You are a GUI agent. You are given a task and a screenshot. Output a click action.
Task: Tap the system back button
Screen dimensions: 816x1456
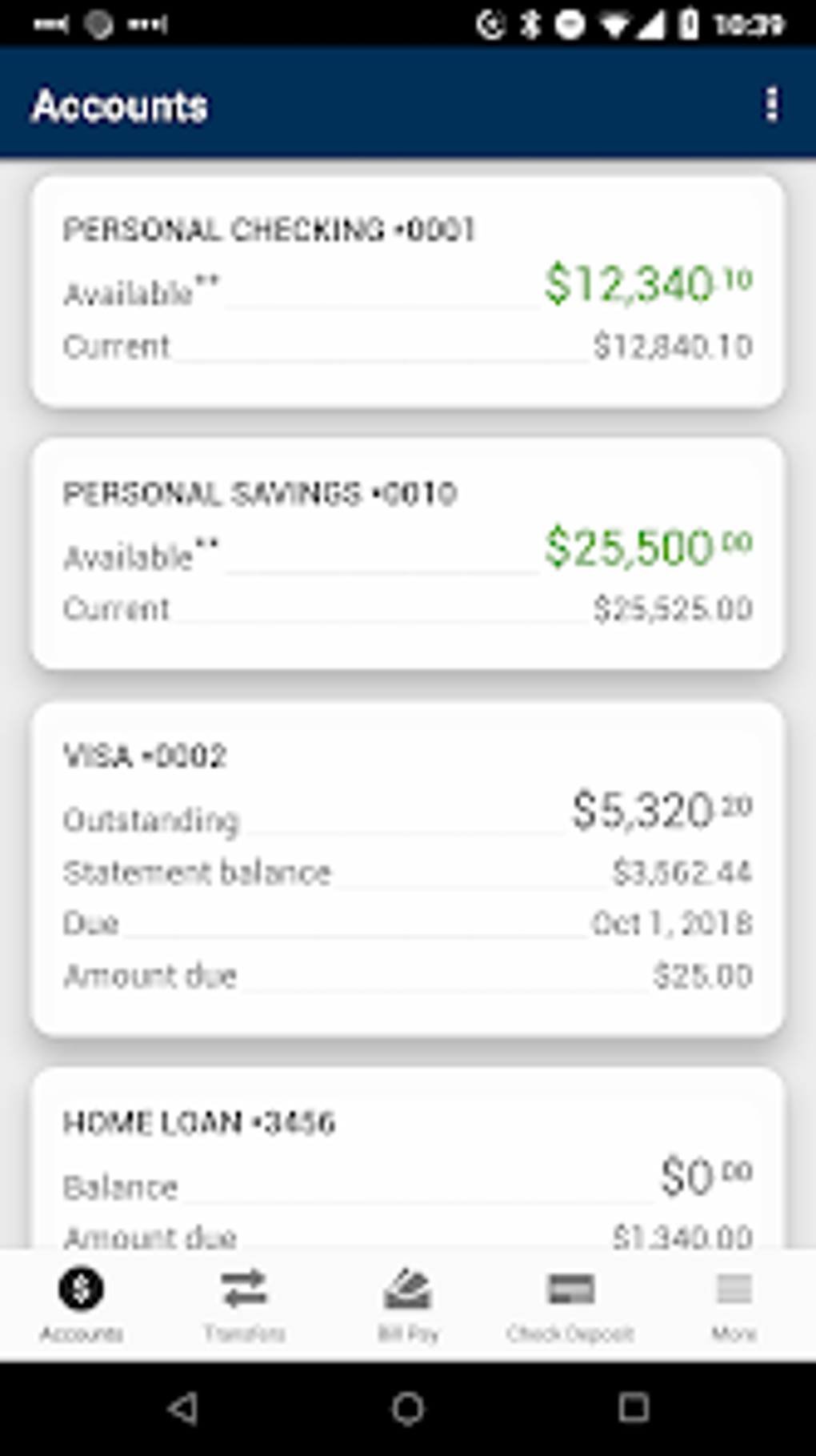183,1408
